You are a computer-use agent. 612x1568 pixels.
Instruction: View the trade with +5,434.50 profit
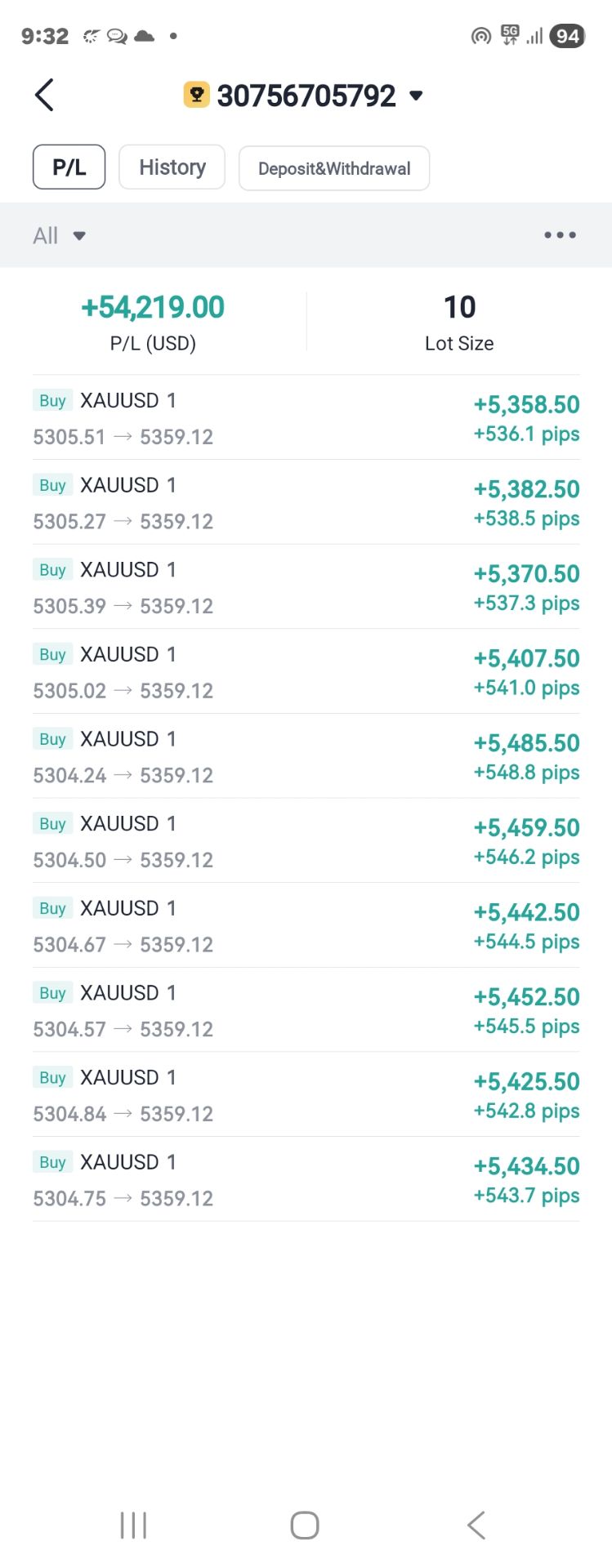pyautogui.click(x=306, y=1180)
